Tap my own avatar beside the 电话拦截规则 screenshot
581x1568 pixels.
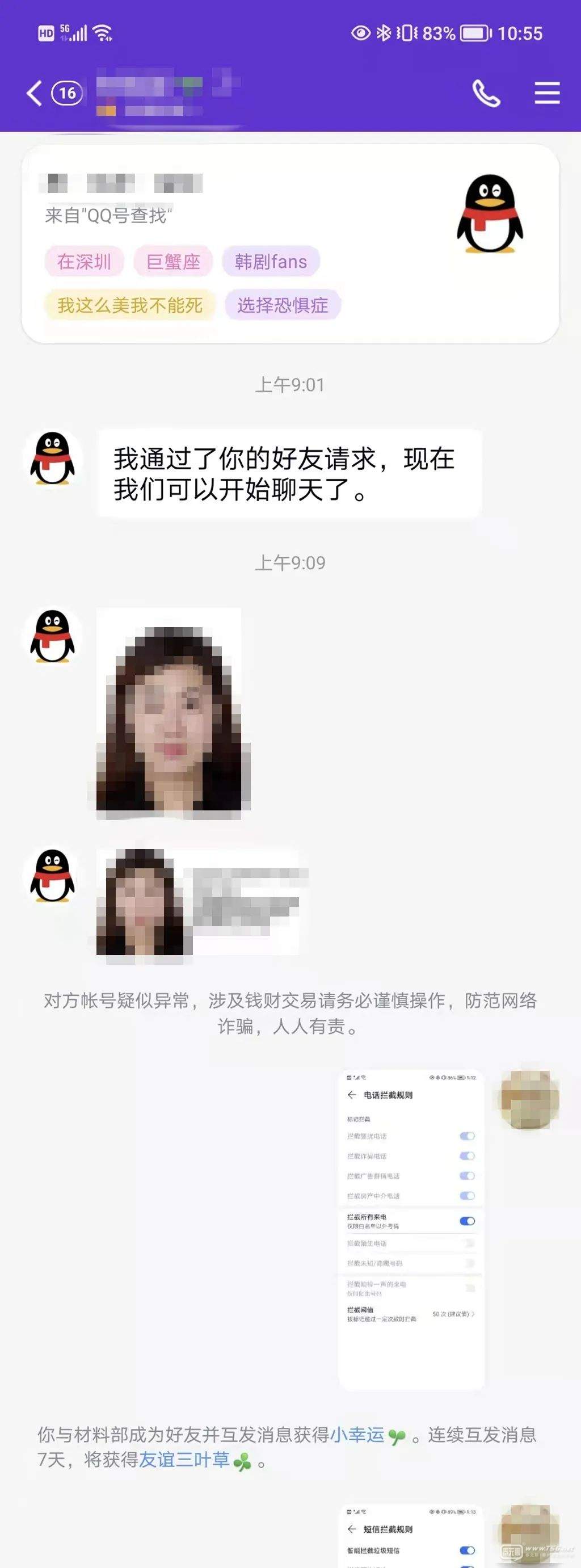click(x=529, y=1099)
